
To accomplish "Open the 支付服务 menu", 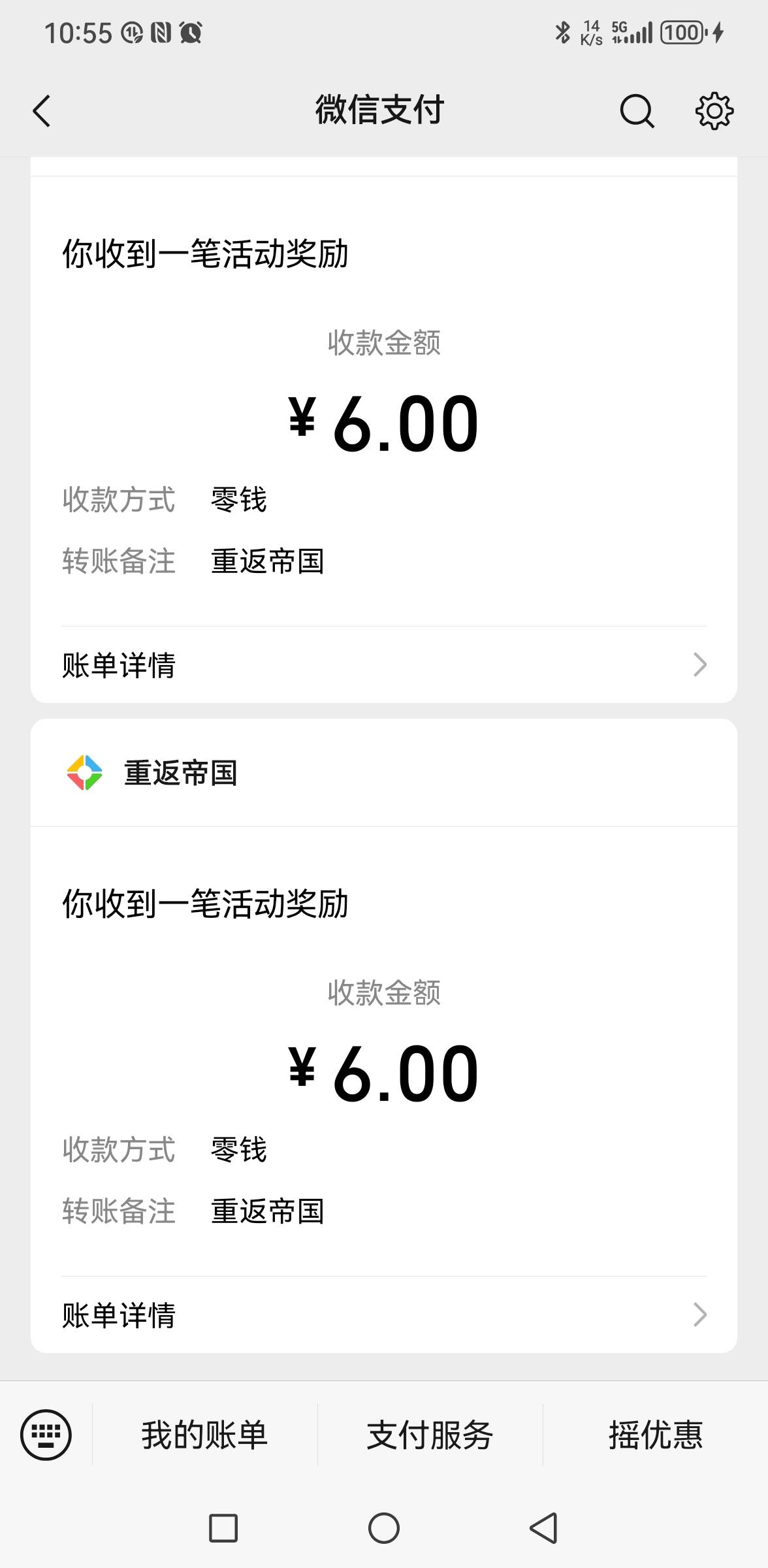I will 430,1435.
